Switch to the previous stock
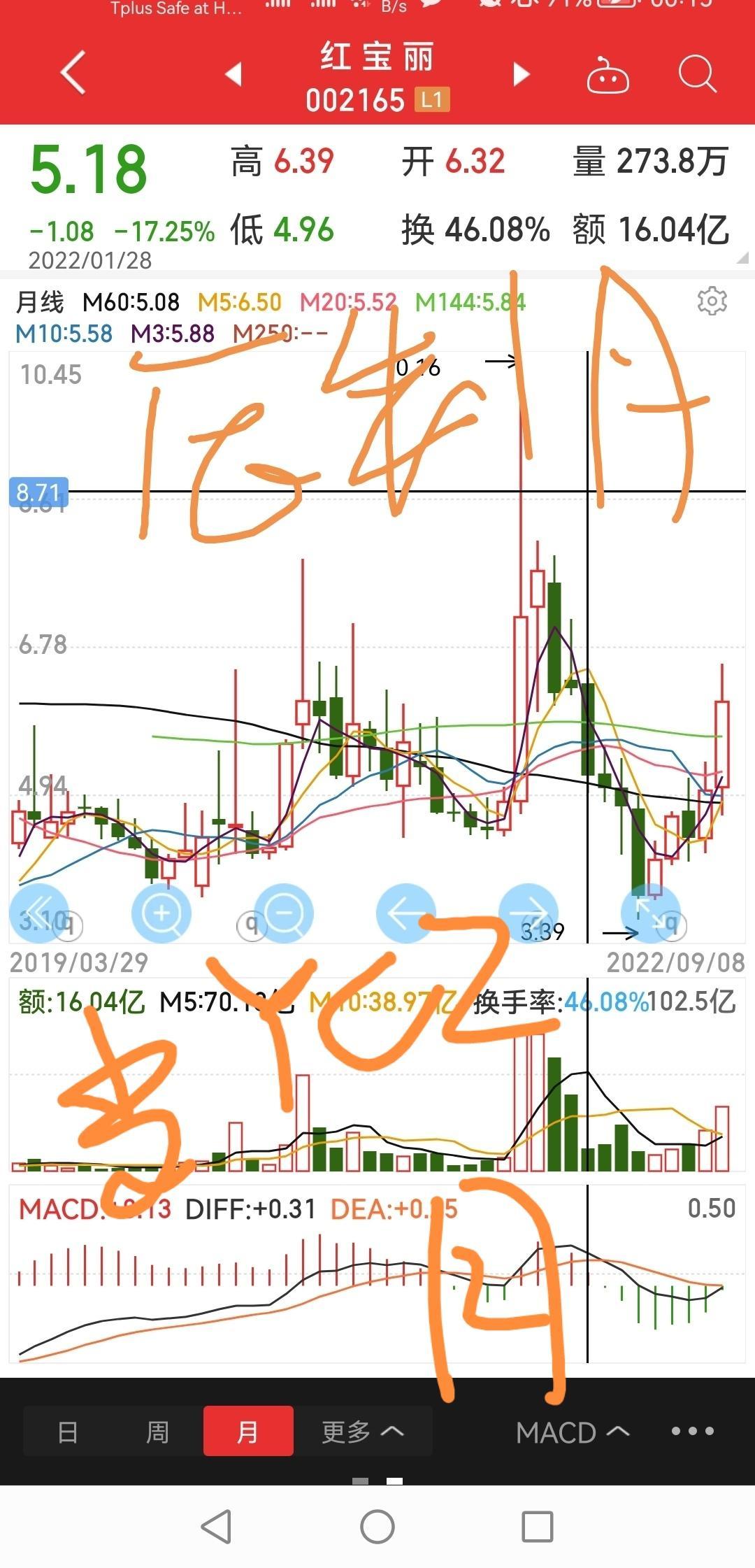The width and height of the screenshot is (755, 1568). point(233,73)
